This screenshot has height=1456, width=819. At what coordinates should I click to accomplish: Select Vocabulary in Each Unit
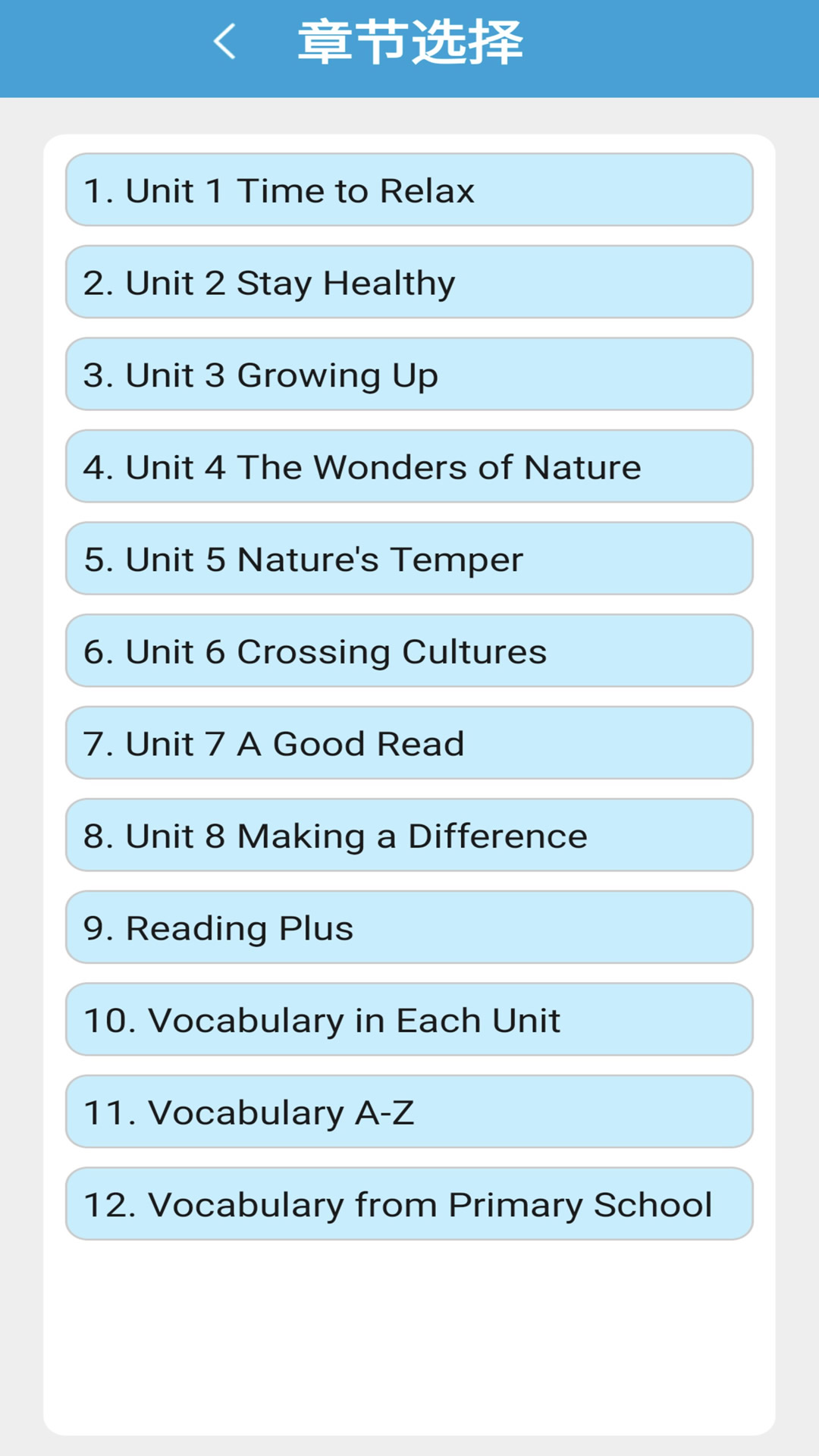409,1020
